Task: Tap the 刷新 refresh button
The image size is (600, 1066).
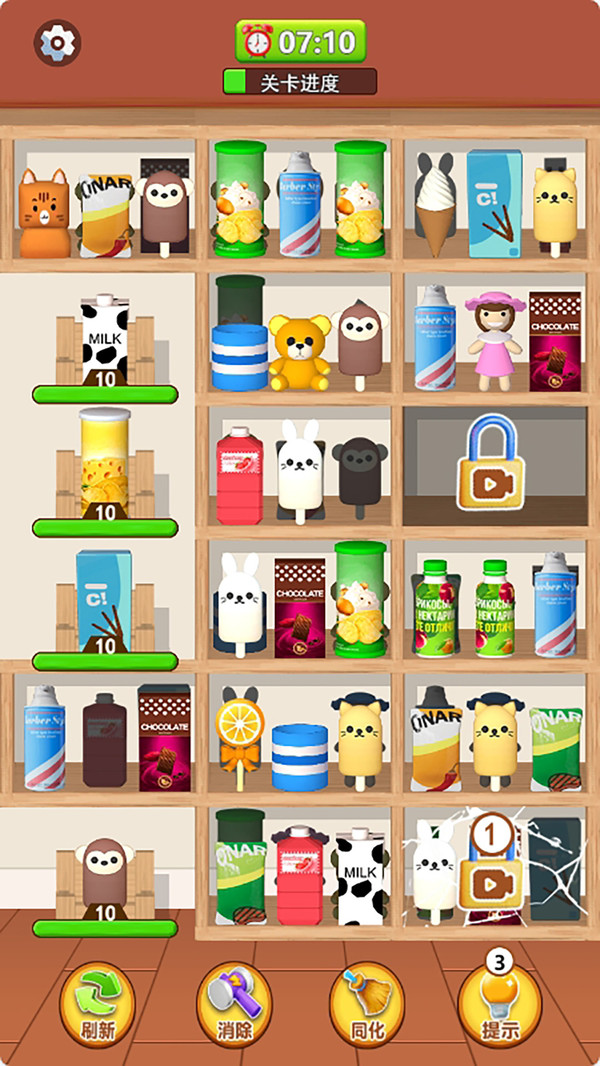Action: pyautogui.click(x=98, y=1002)
